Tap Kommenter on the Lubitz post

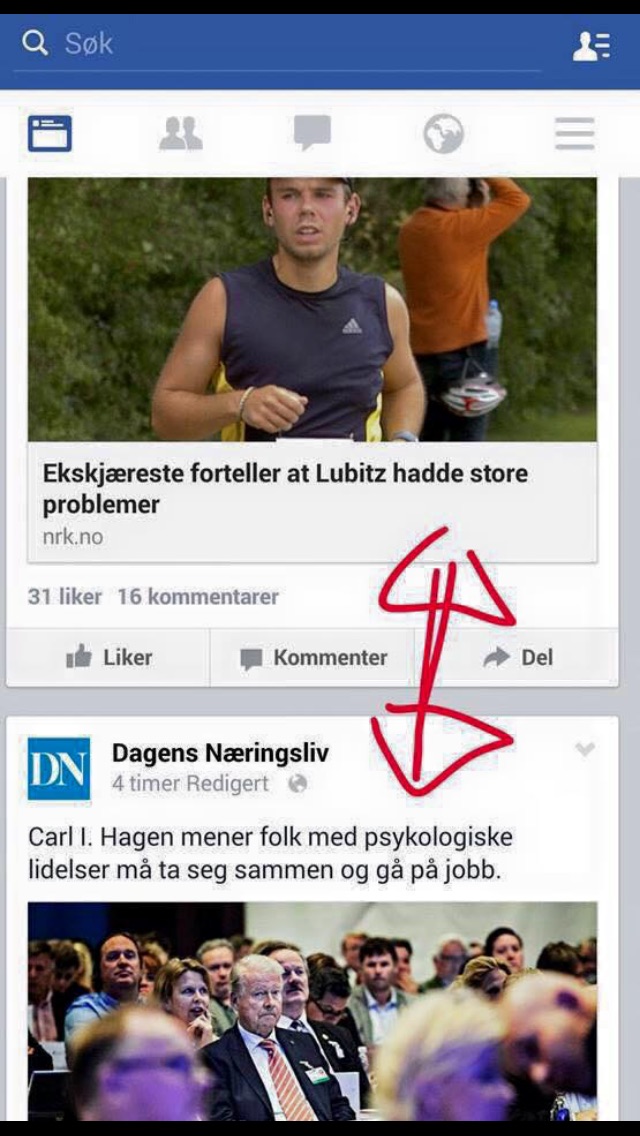coord(313,657)
